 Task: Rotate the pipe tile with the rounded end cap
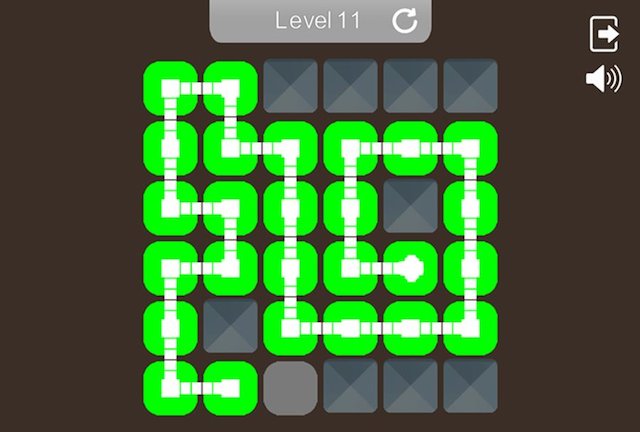410,267
